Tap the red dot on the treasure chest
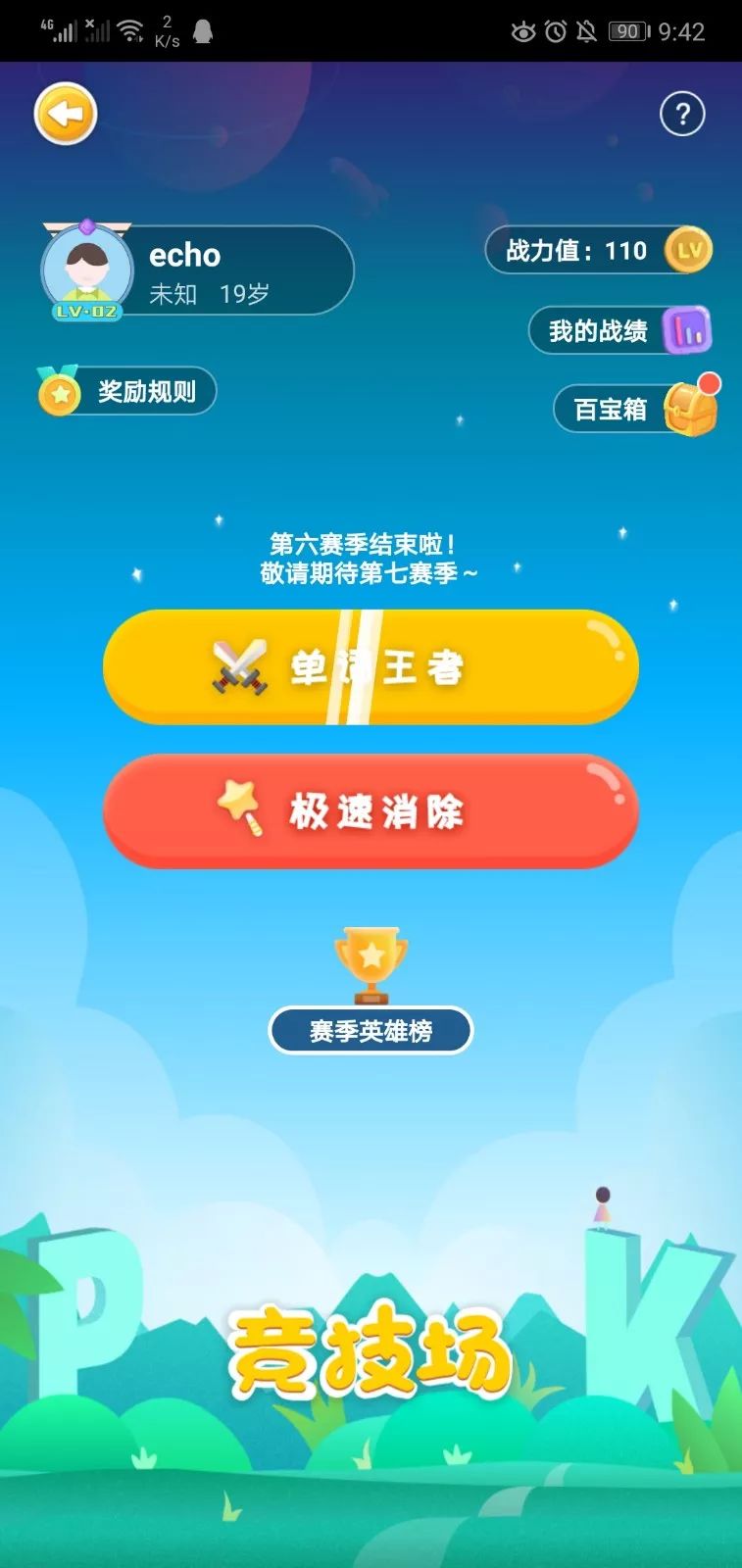Viewport: 742px width, 1568px height. coord(712,382)
